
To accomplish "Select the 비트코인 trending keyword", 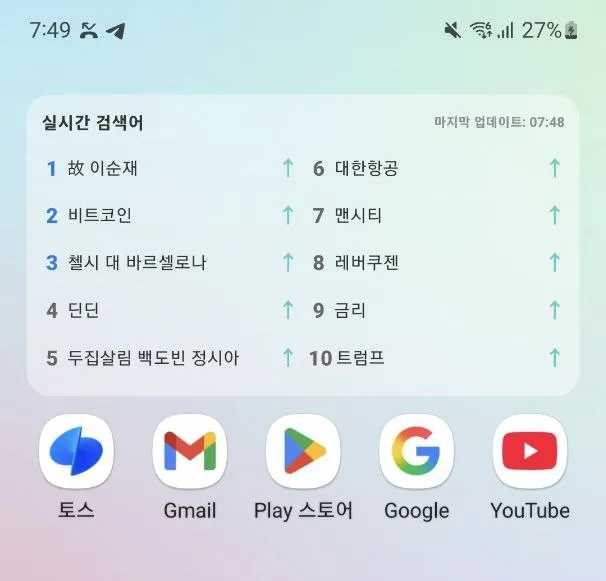I will 100,215.
